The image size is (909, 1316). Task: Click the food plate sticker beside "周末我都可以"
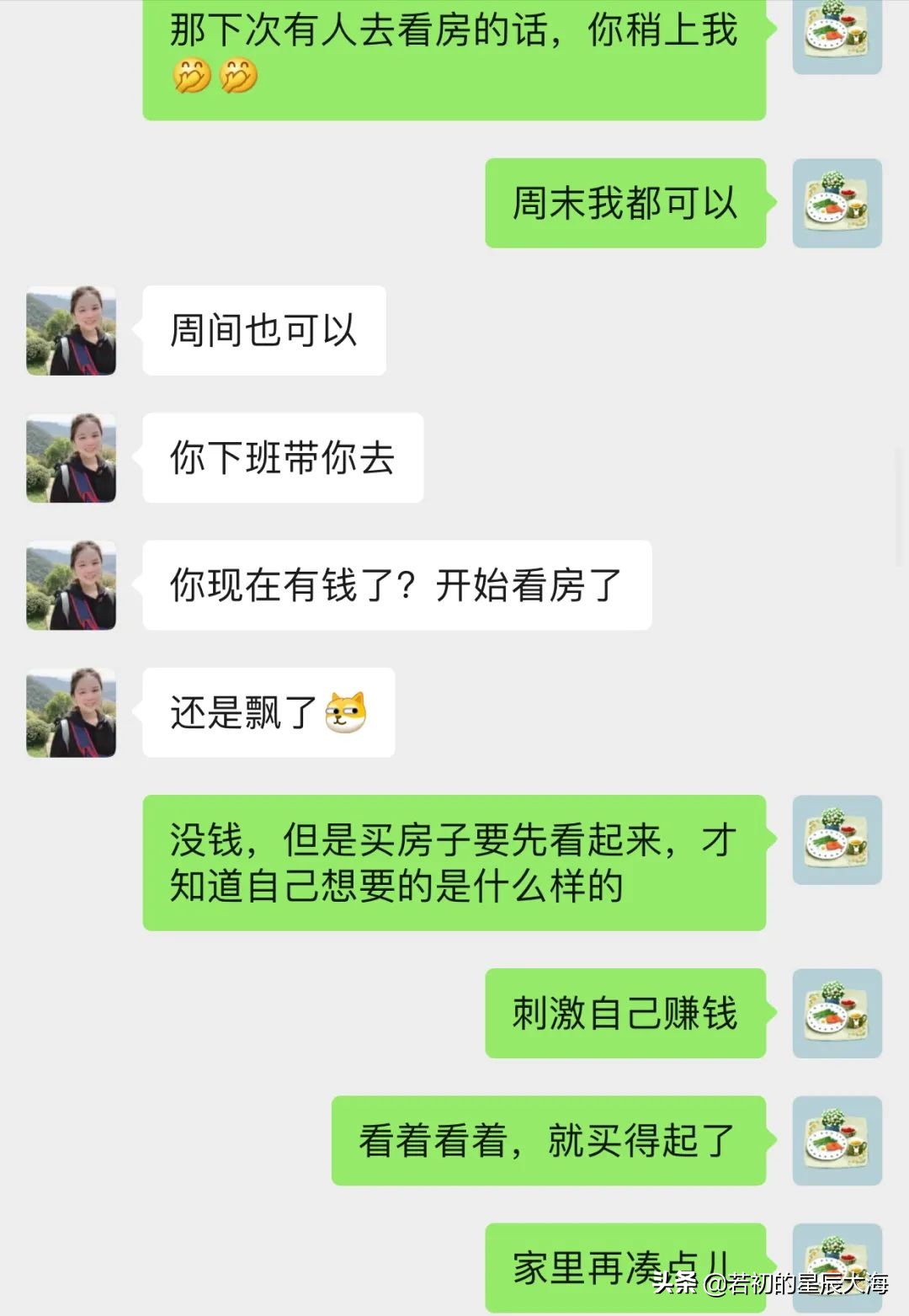click(x=837, y=202)
